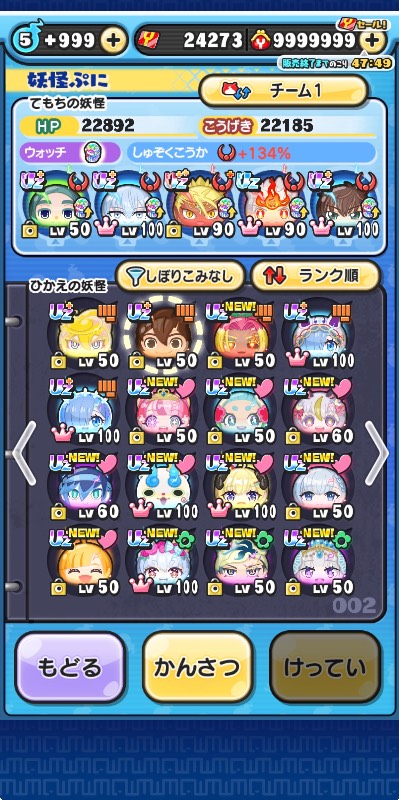Select the horned blonde Lv100 reserve yokai
The image size is (399, 800).
click(x=241, y=487)
